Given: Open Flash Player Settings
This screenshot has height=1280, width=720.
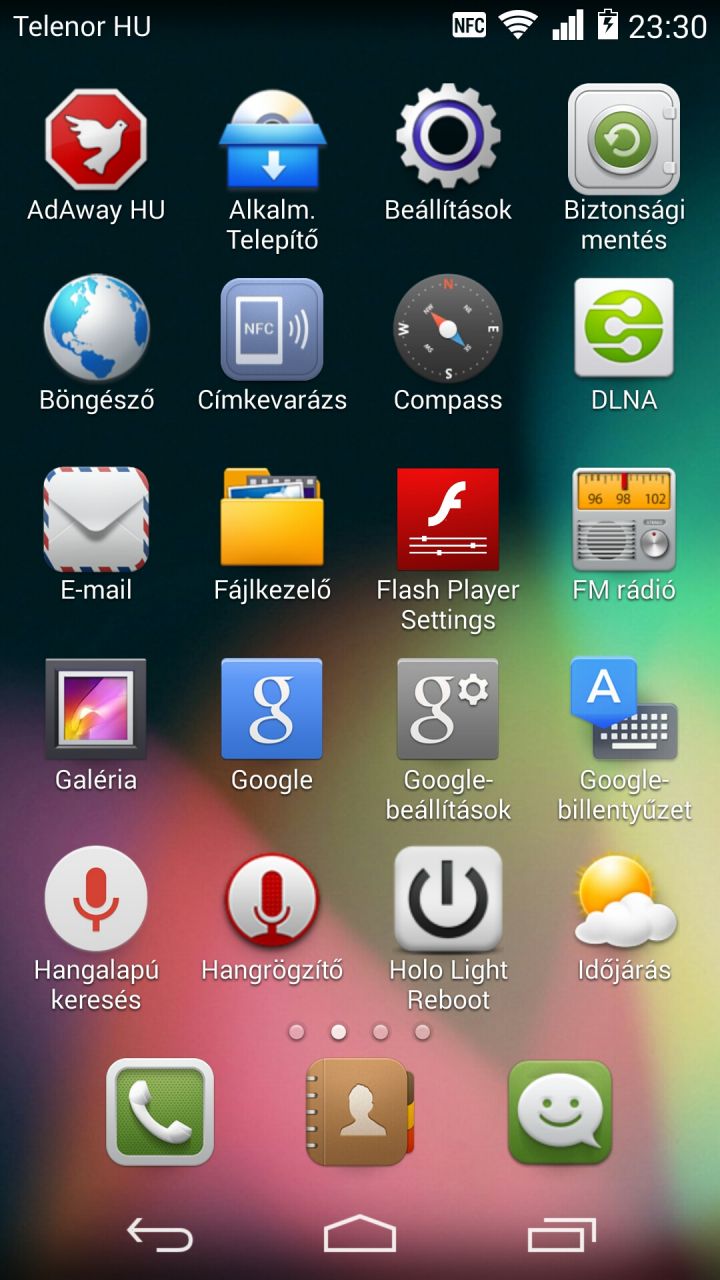Looking at the screenshot, I should pyautogui.click(x=448, y=520).
